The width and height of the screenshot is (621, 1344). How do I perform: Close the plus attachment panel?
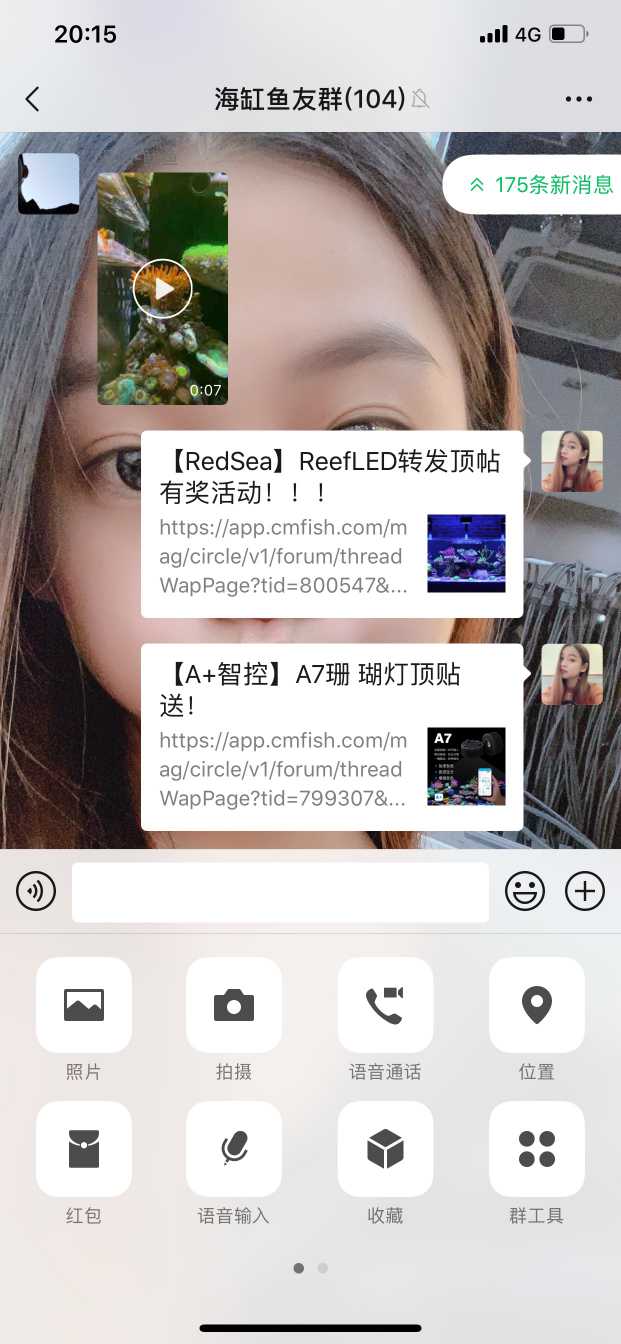pyautogui.click(x=585, y=890)
